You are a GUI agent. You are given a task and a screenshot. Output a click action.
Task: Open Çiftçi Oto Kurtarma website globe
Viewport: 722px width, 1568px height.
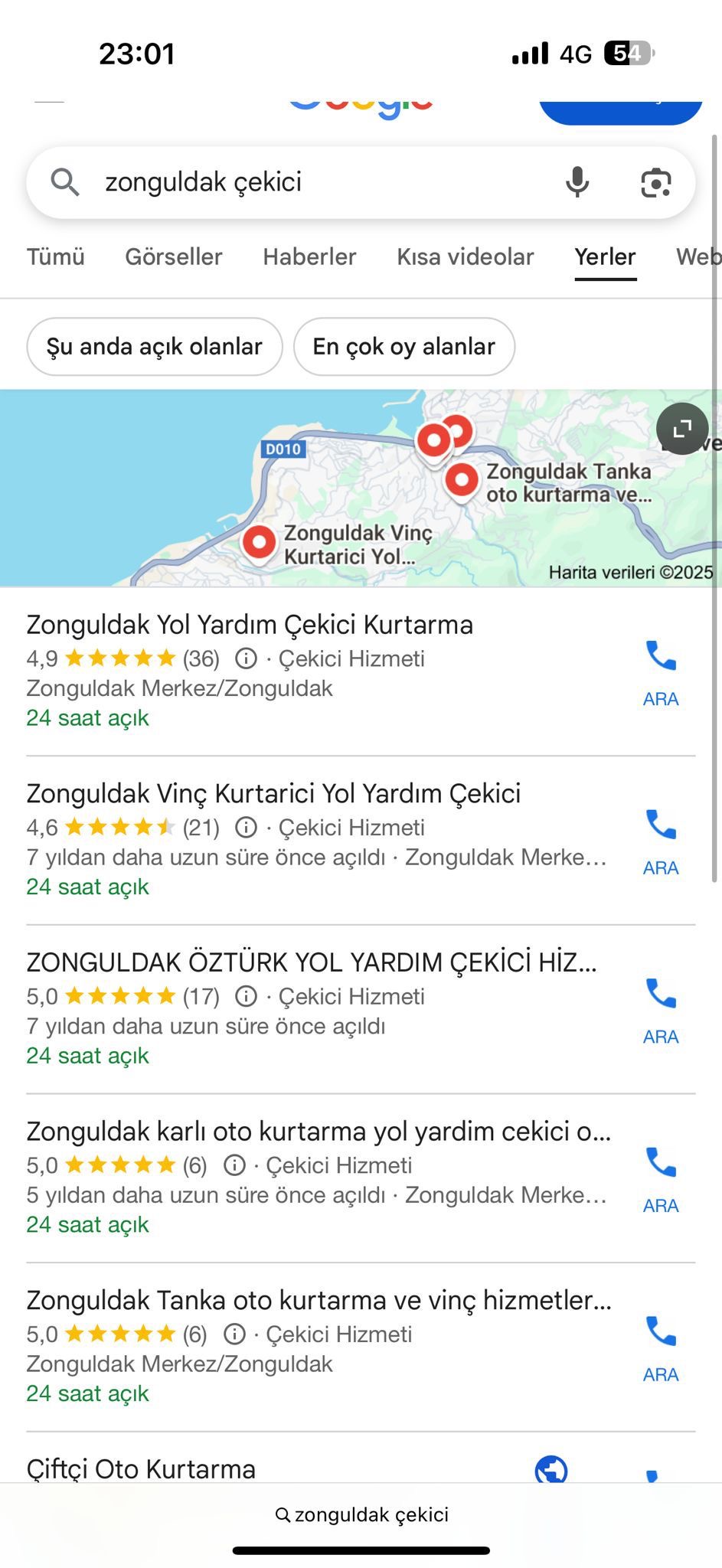tap(551, 1470)
